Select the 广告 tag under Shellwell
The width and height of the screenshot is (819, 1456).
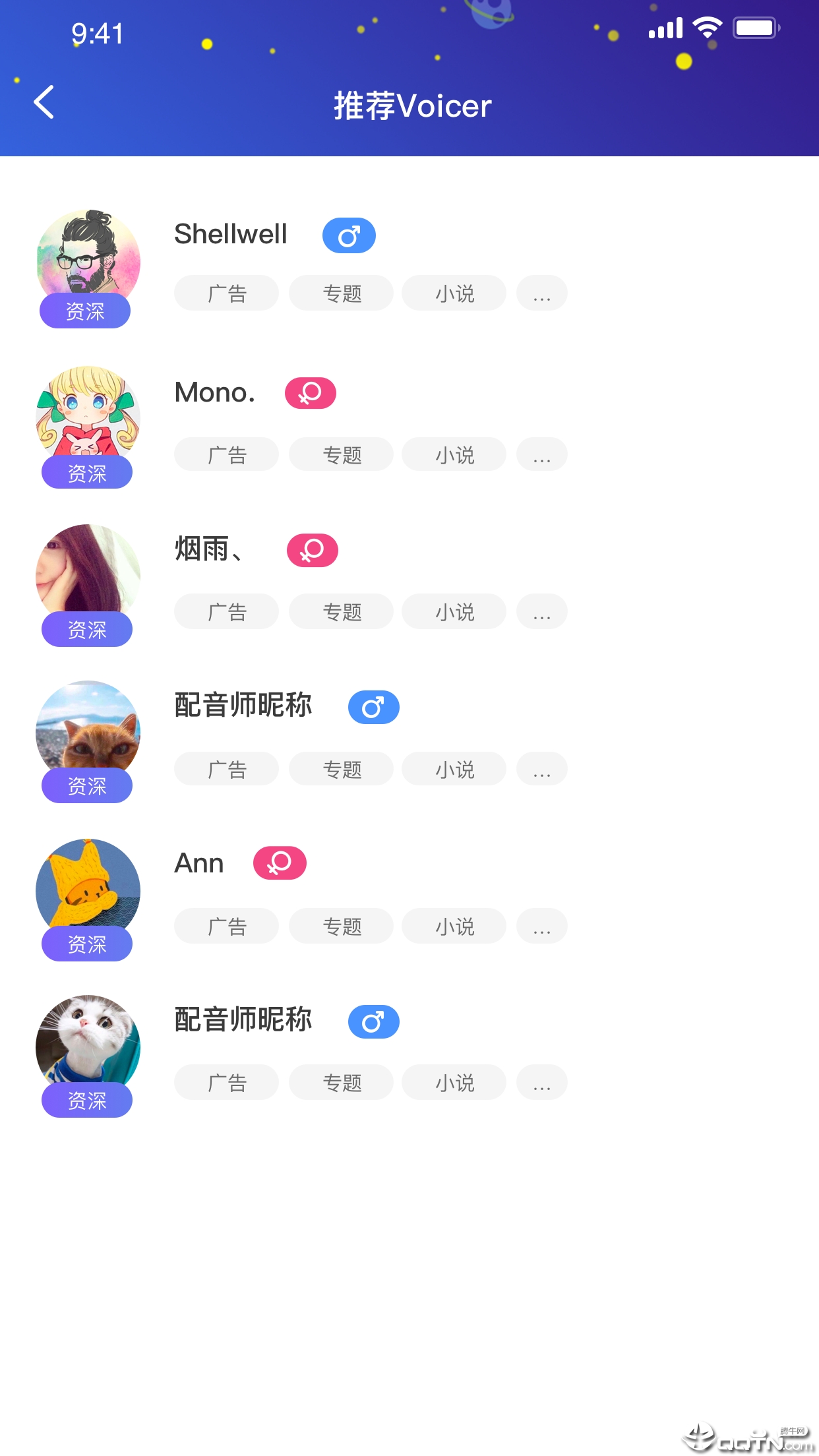[226, 293]
